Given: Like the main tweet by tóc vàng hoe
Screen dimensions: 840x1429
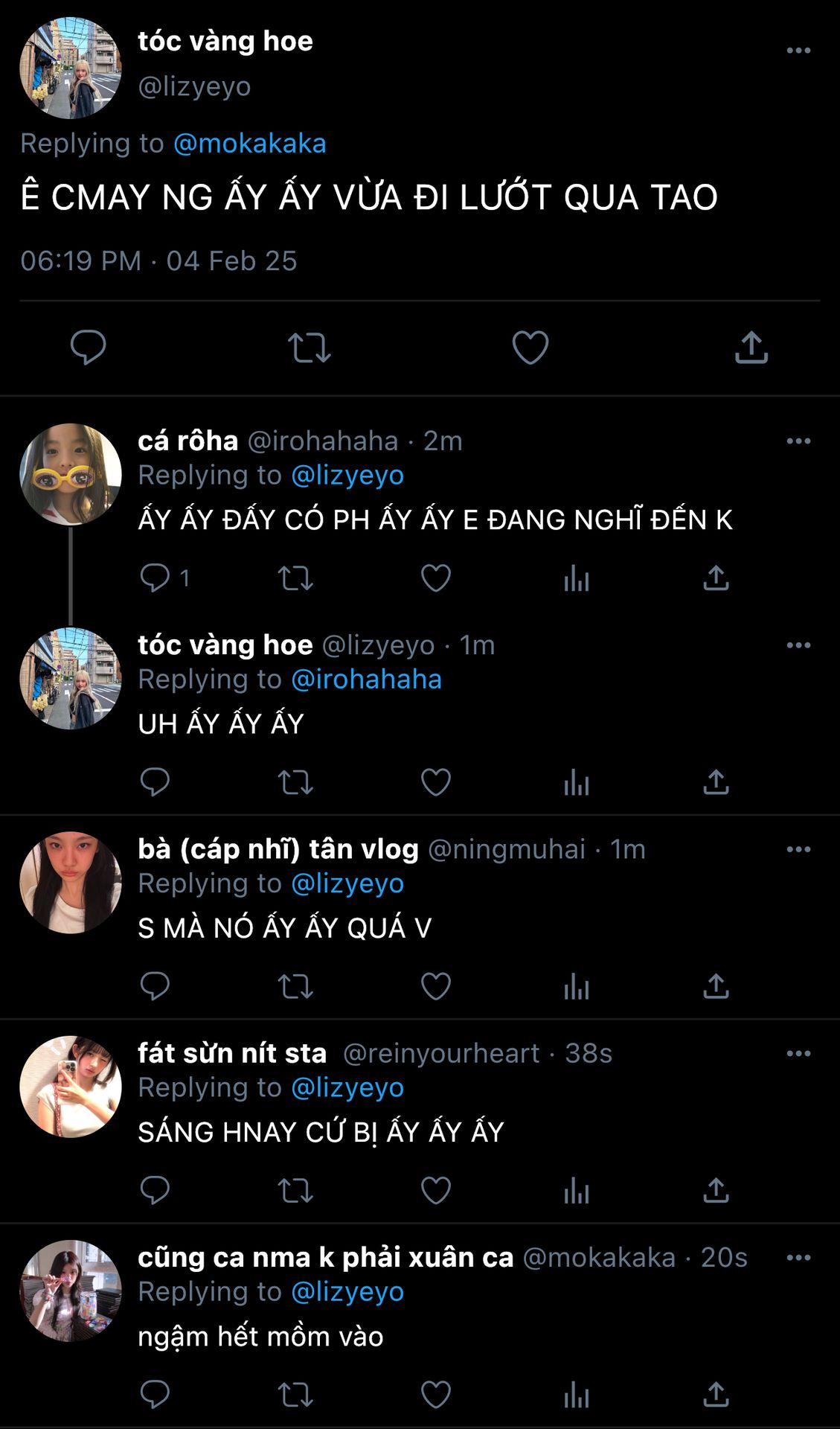Looking at the screenshot, I should tap(530, 348).
